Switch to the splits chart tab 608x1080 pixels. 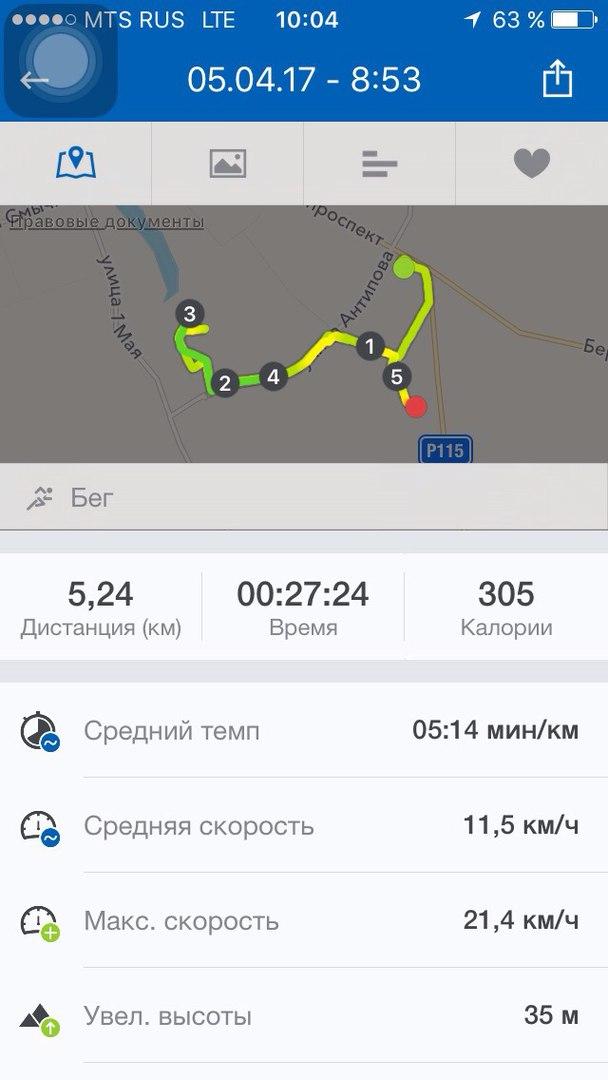(380, 163)
